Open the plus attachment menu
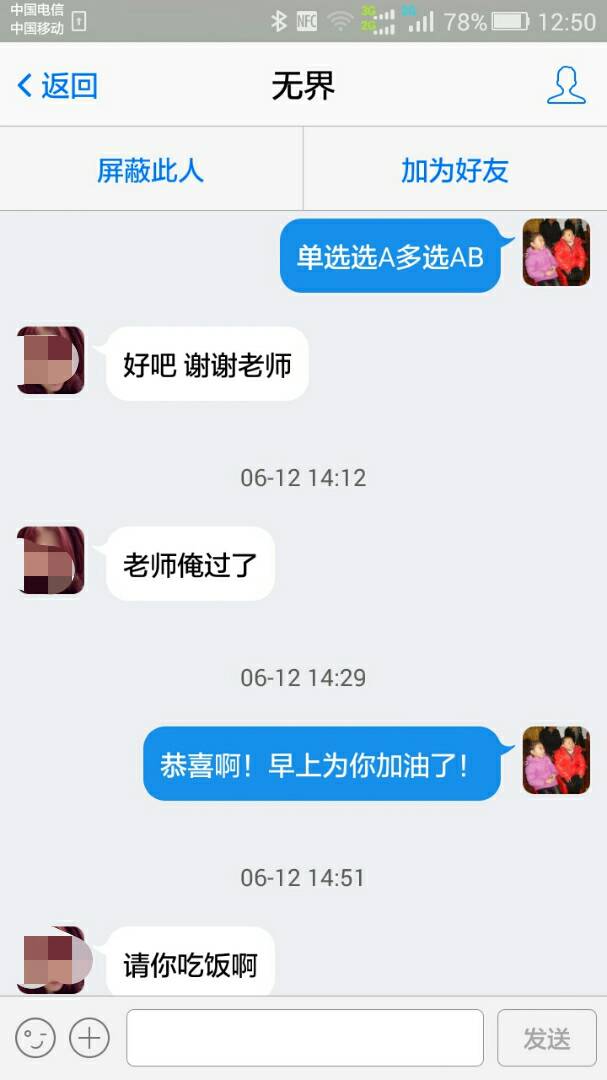This screenshot has width=607, height=1080. pos(90,1037)
